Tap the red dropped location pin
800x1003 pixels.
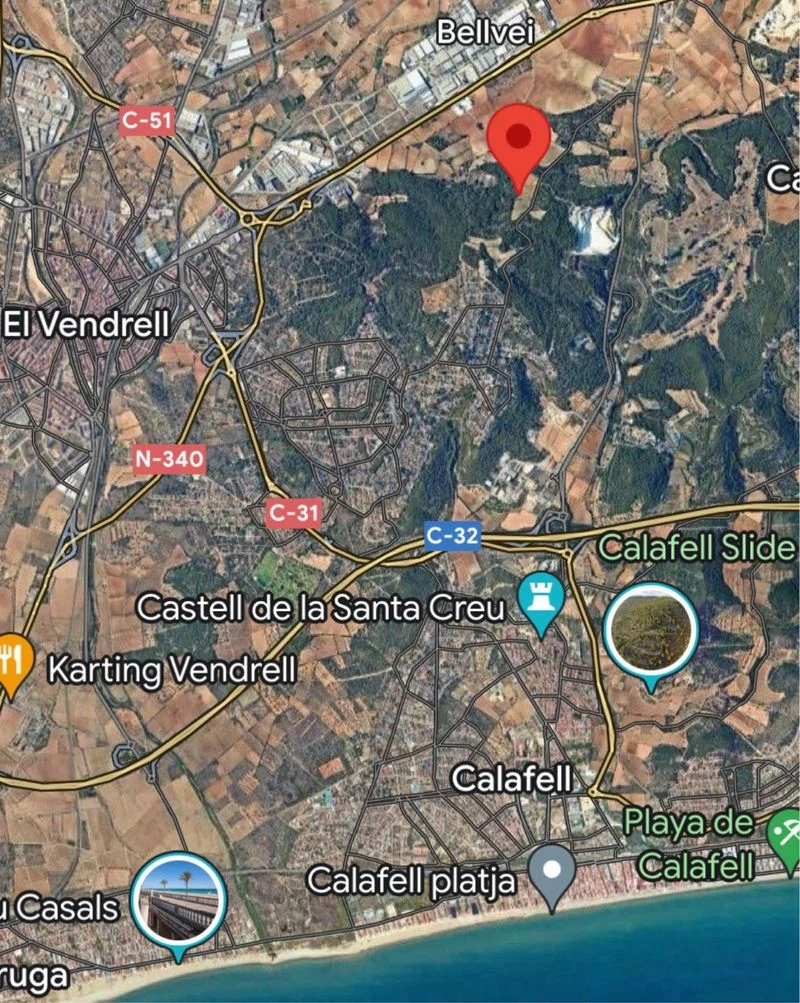coord(518,140)
